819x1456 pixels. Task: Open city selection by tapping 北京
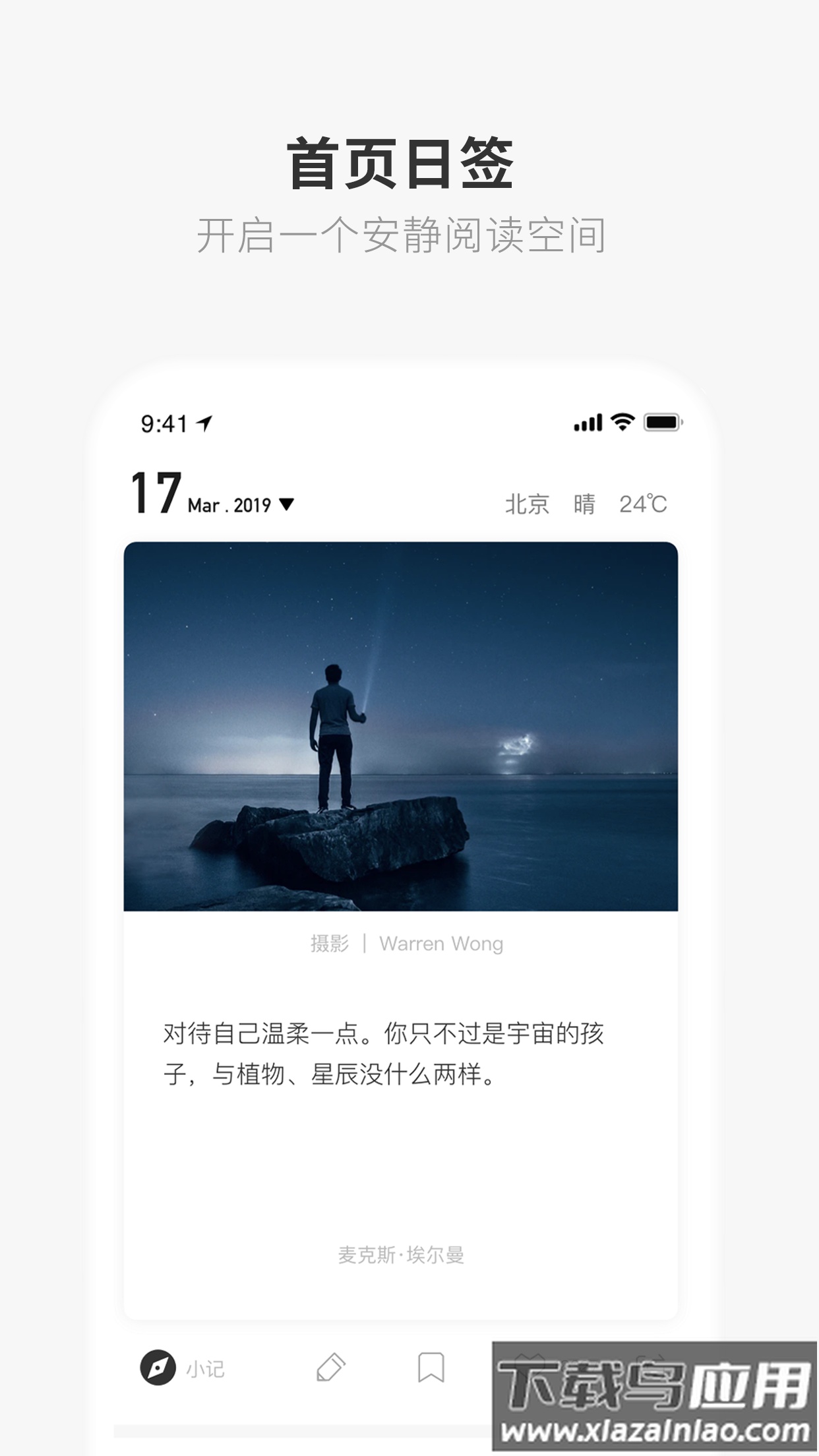(528, 504)
